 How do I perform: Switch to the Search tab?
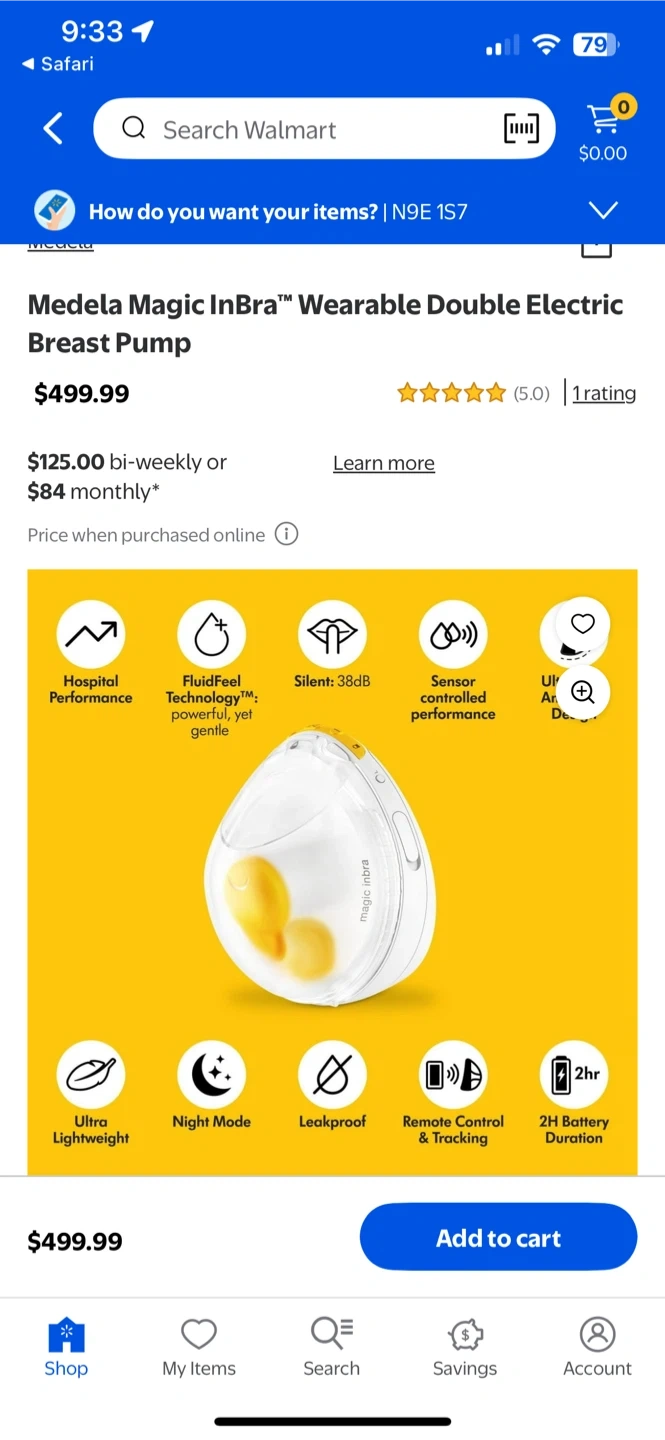(331, 1346)
